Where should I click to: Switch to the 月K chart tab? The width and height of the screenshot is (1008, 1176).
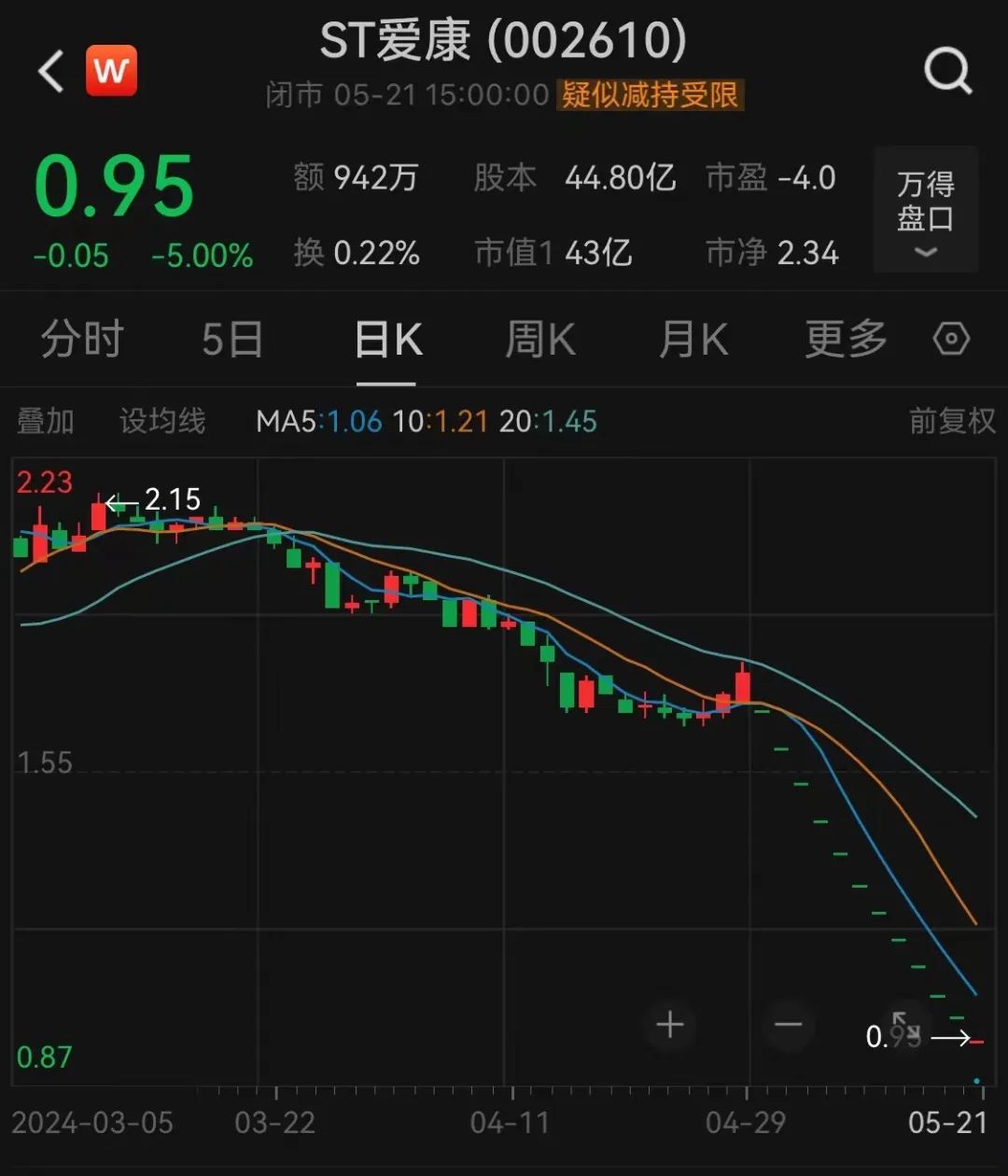pyautogui.click(x=693, y=339)
